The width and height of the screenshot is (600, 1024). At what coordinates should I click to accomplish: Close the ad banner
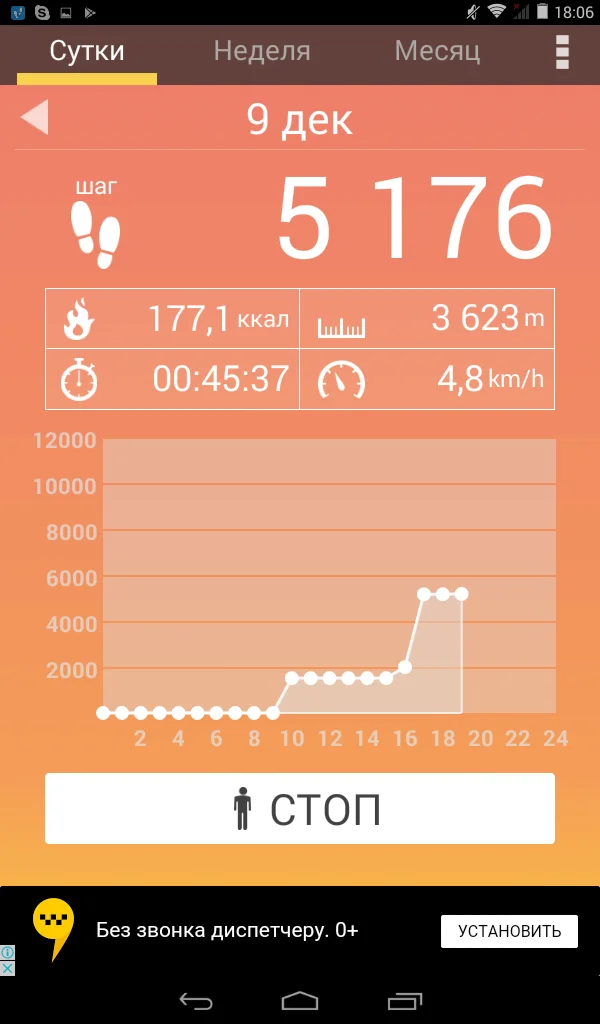(7, 968)
